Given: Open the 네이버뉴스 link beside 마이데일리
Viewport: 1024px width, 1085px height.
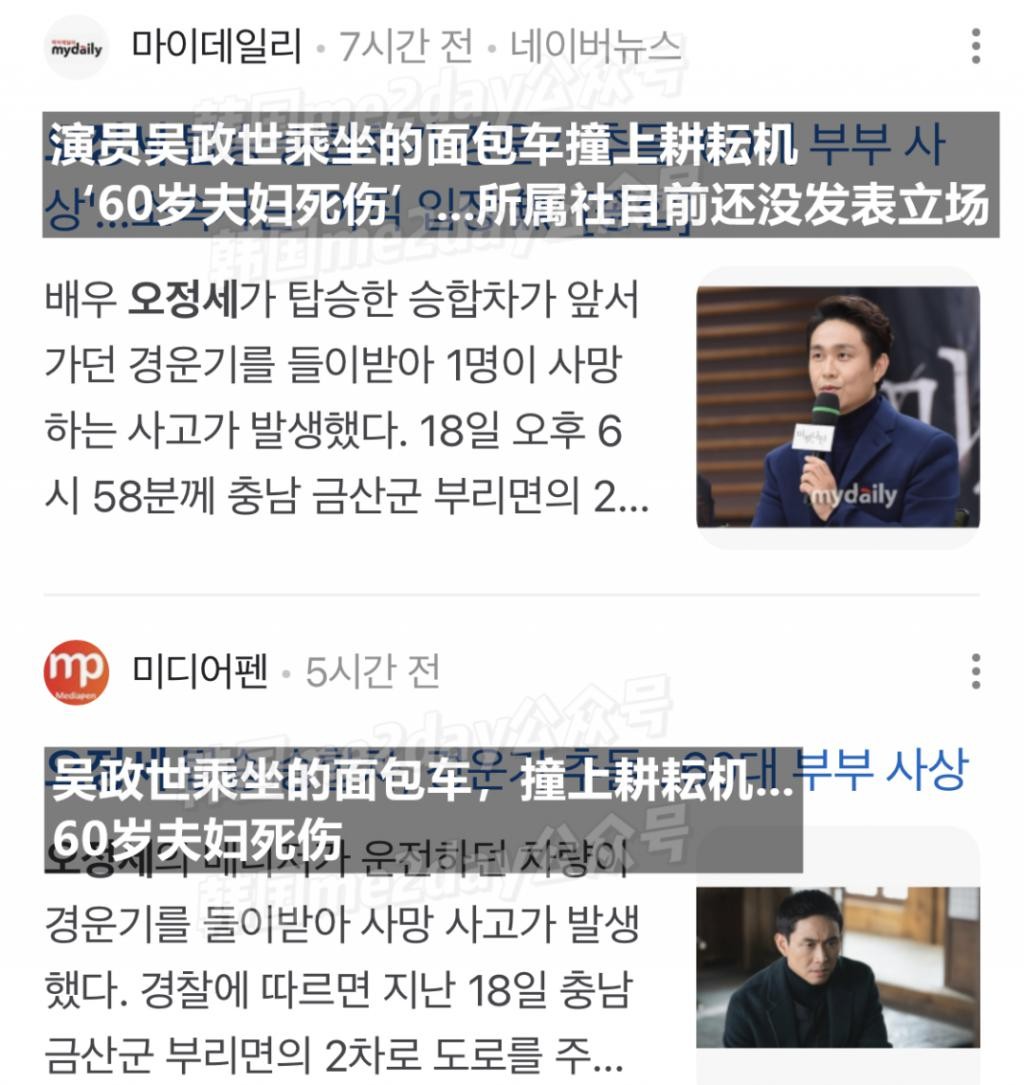Looking at the screenshot, I should tap(596, 47).
